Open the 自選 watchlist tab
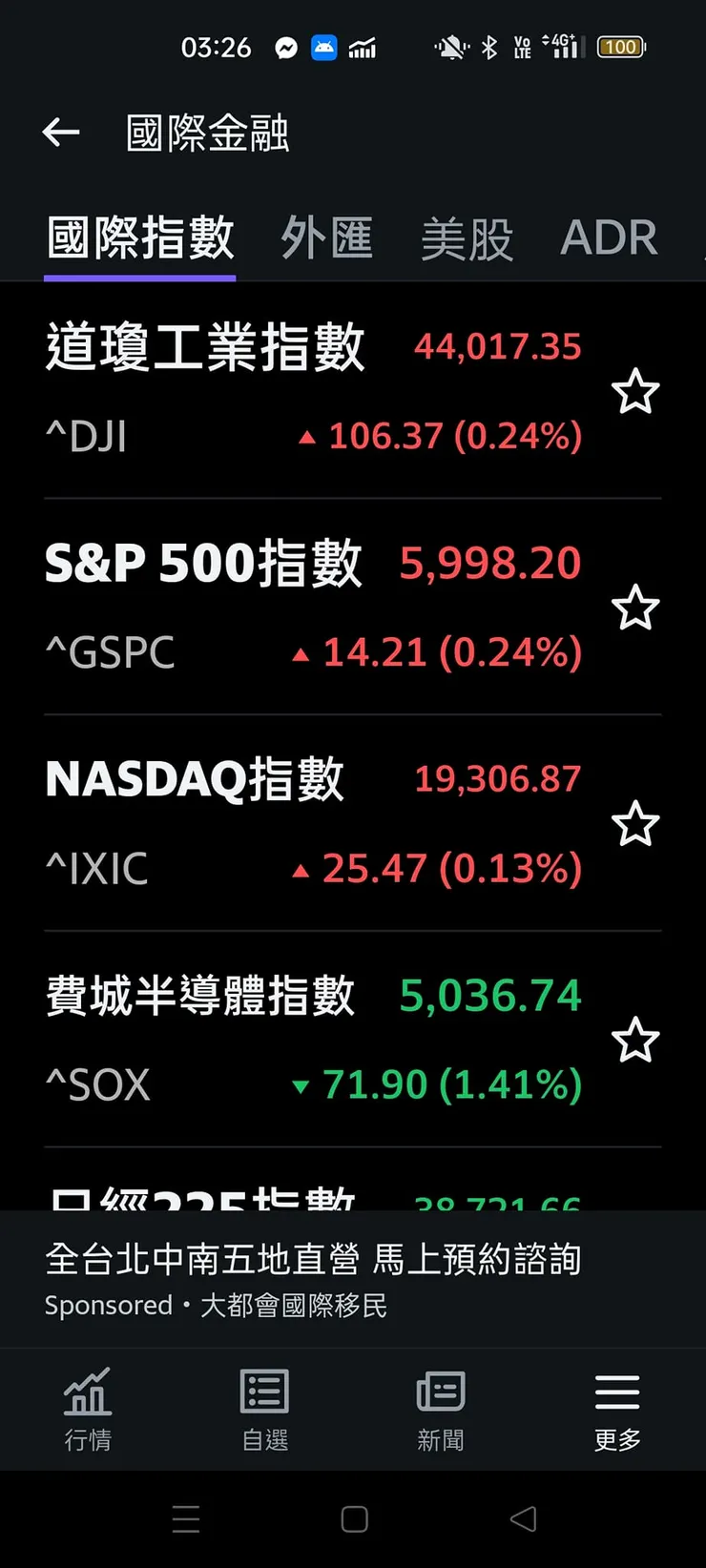The image size is (706, 1568). click(x=264, y=1409)
